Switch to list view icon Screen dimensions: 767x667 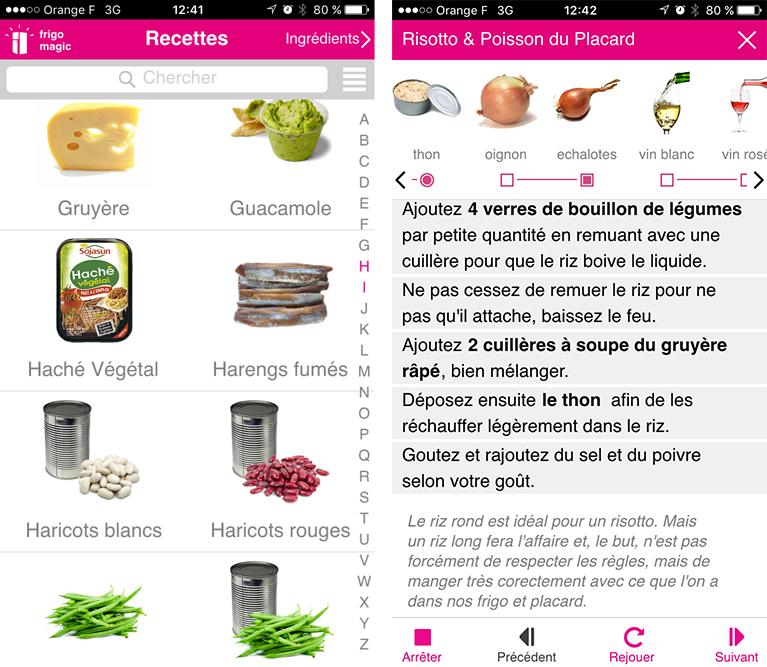pyautogui.click(x=354, y=79)
